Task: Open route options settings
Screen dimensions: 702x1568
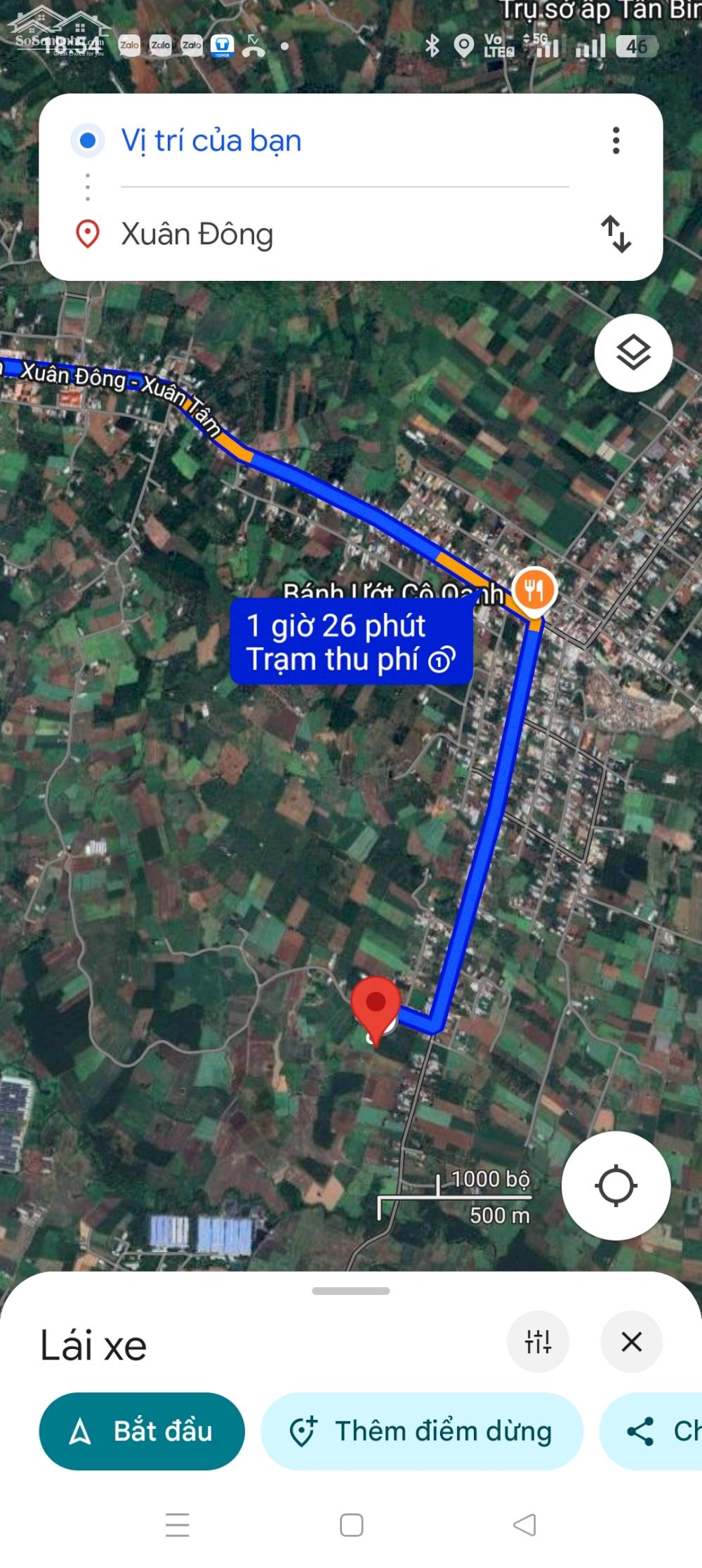Action: tap(538, 1341)
